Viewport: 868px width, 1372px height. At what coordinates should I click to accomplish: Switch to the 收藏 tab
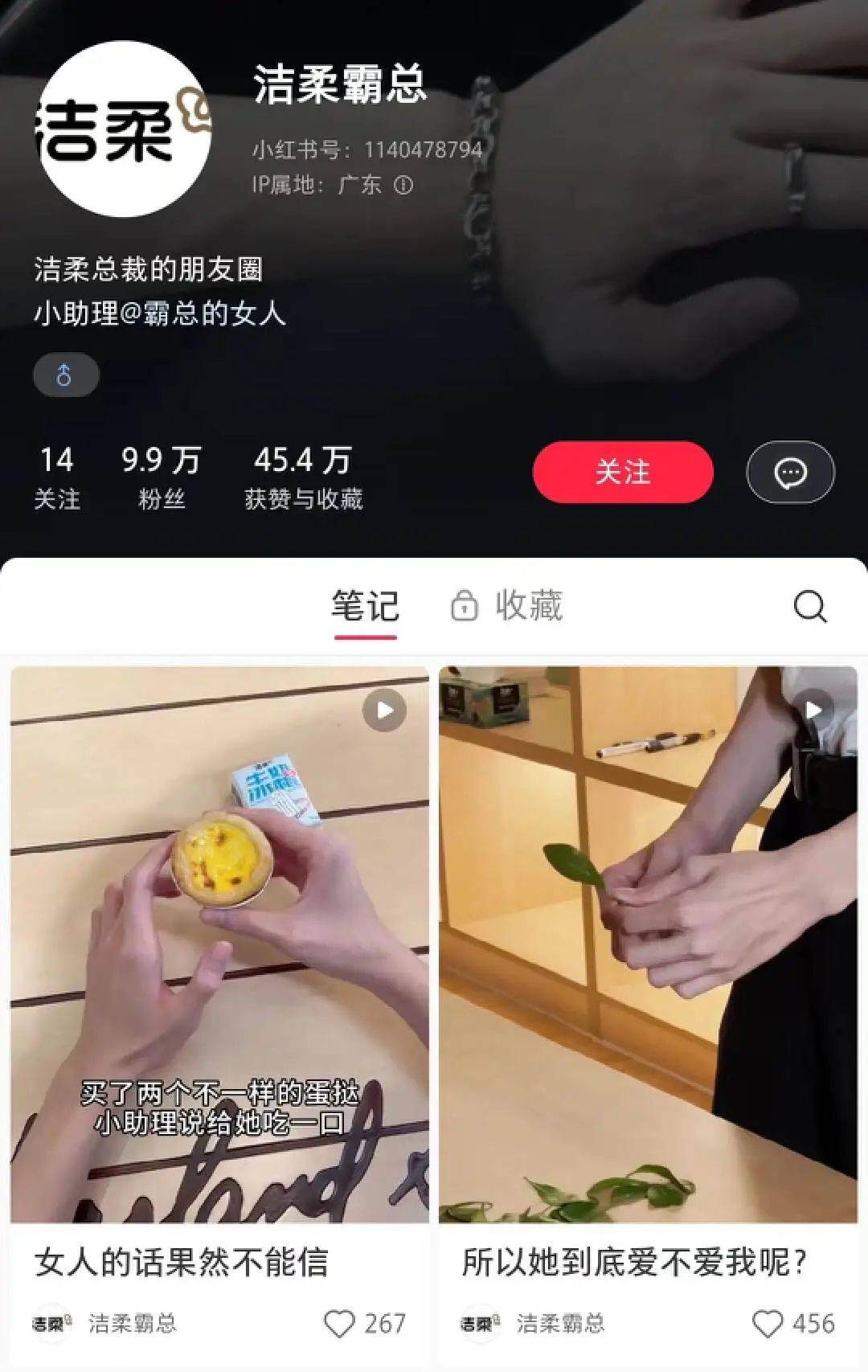click(508, 607)
